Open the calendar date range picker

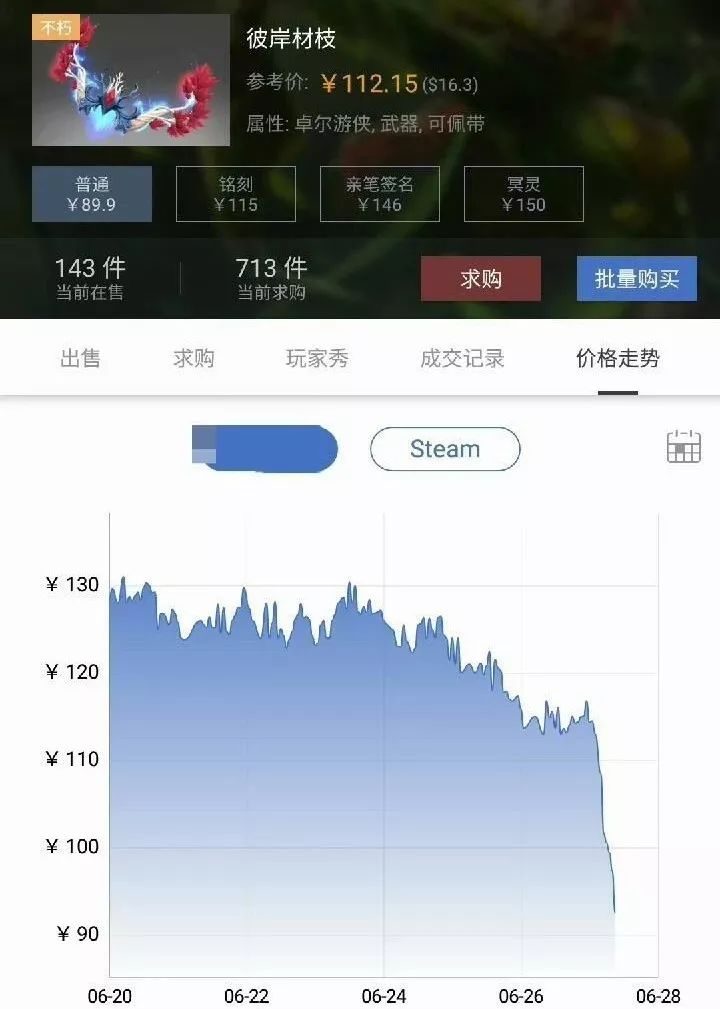(x=683, y=446)
